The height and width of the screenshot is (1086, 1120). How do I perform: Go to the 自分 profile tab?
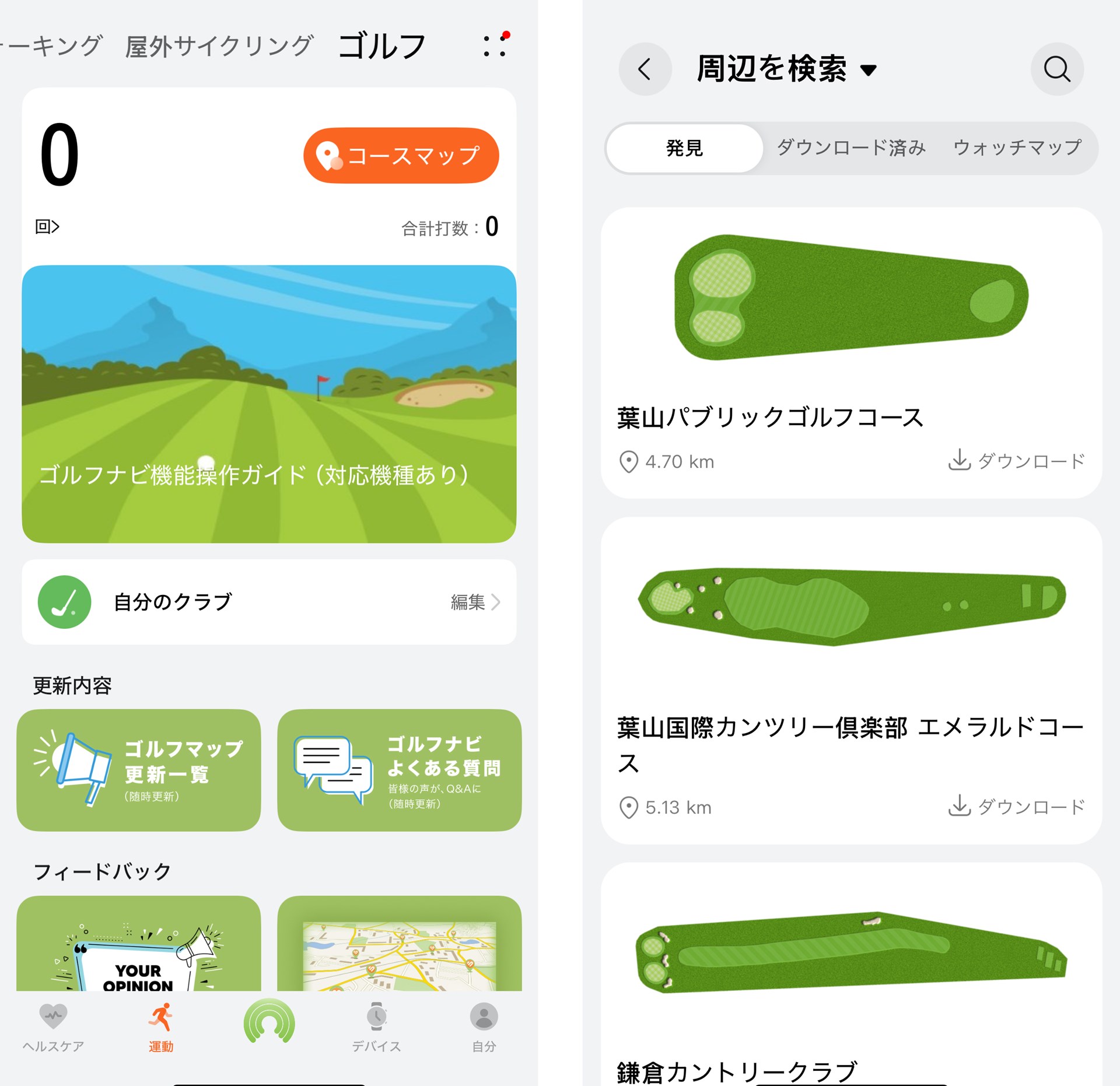[x=484, y=1027]
